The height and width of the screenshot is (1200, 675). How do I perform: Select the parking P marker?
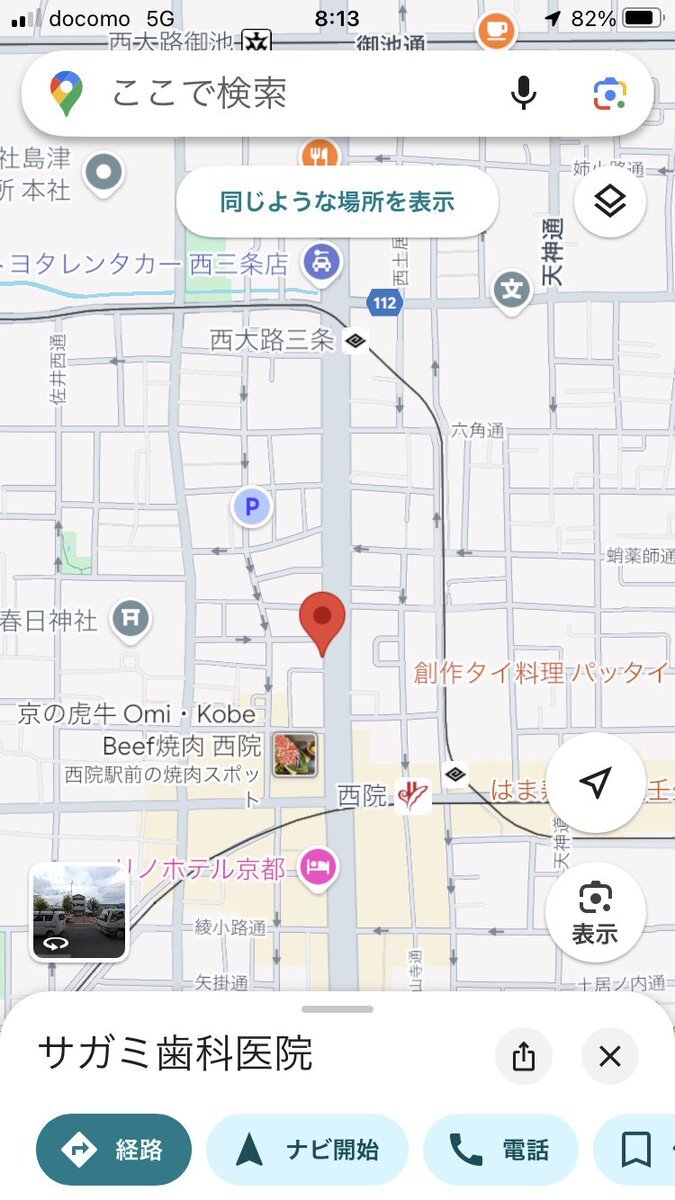pyautogui.click(x=252, y=508)
